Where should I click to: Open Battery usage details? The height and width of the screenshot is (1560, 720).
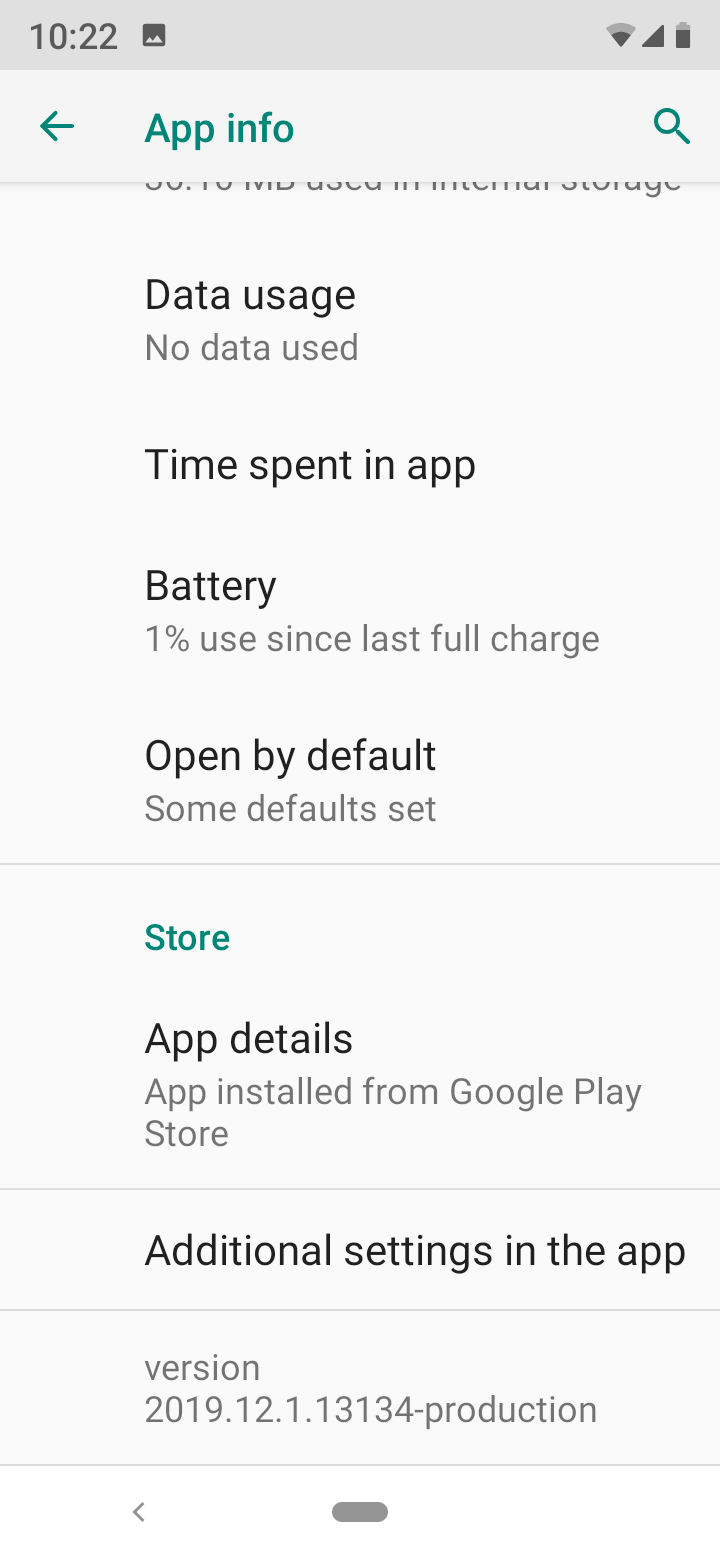pos(360,611)
